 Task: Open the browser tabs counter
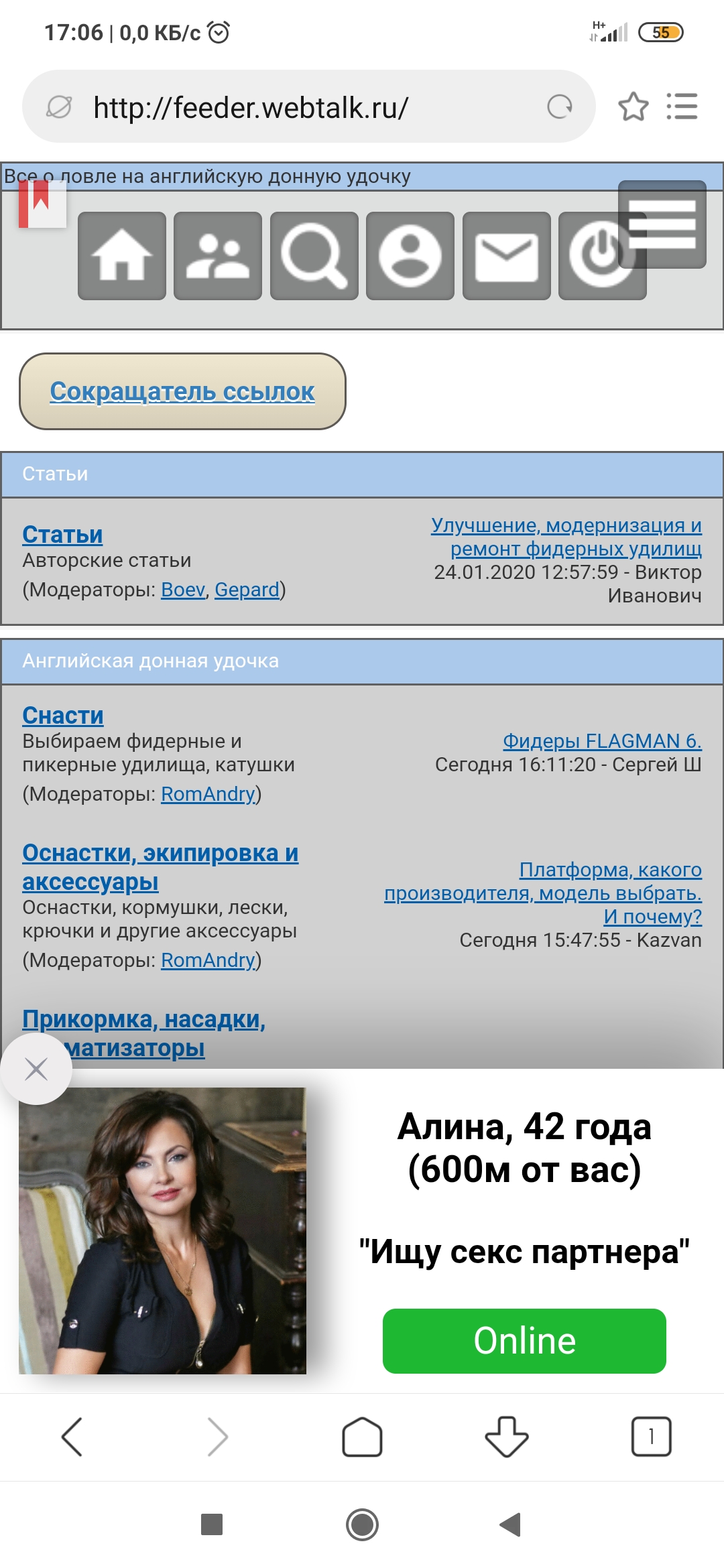coord(651,1437)
